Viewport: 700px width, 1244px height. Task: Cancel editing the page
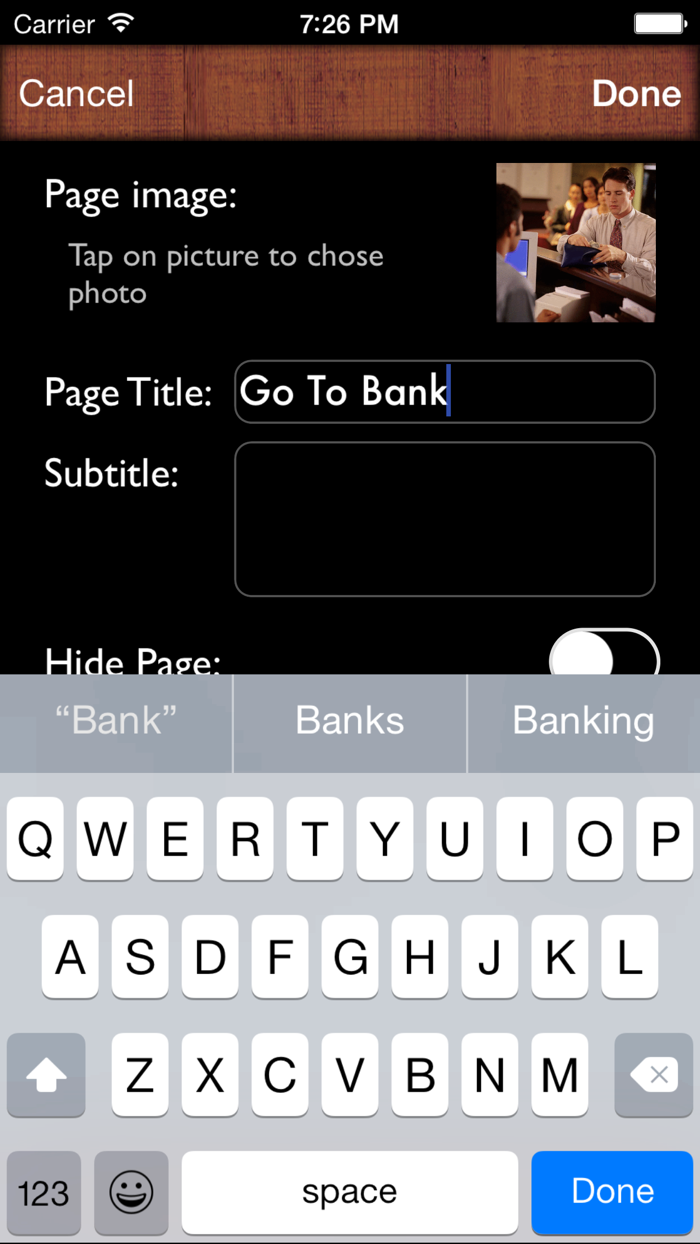pos(76,93)
